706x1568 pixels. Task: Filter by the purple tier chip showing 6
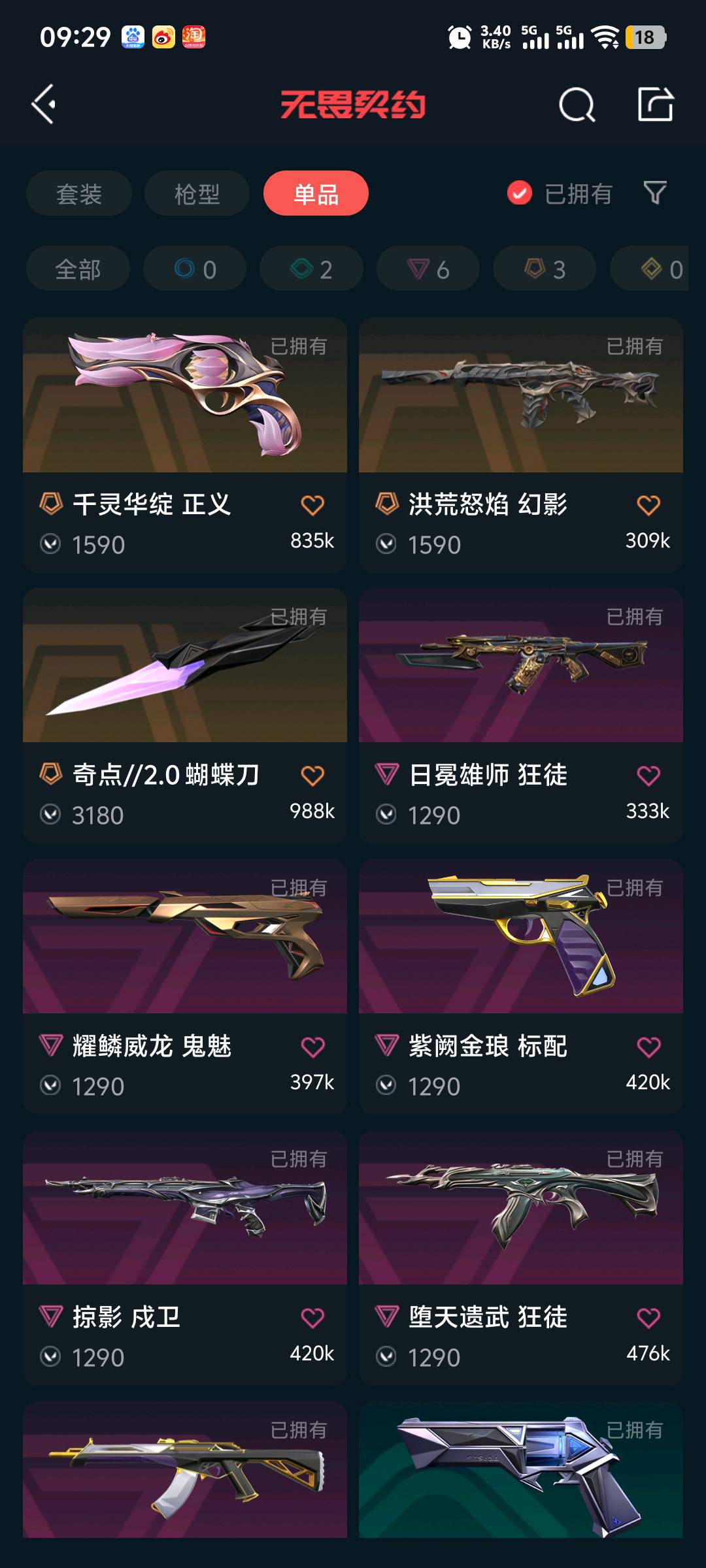(x=428, y=269)
